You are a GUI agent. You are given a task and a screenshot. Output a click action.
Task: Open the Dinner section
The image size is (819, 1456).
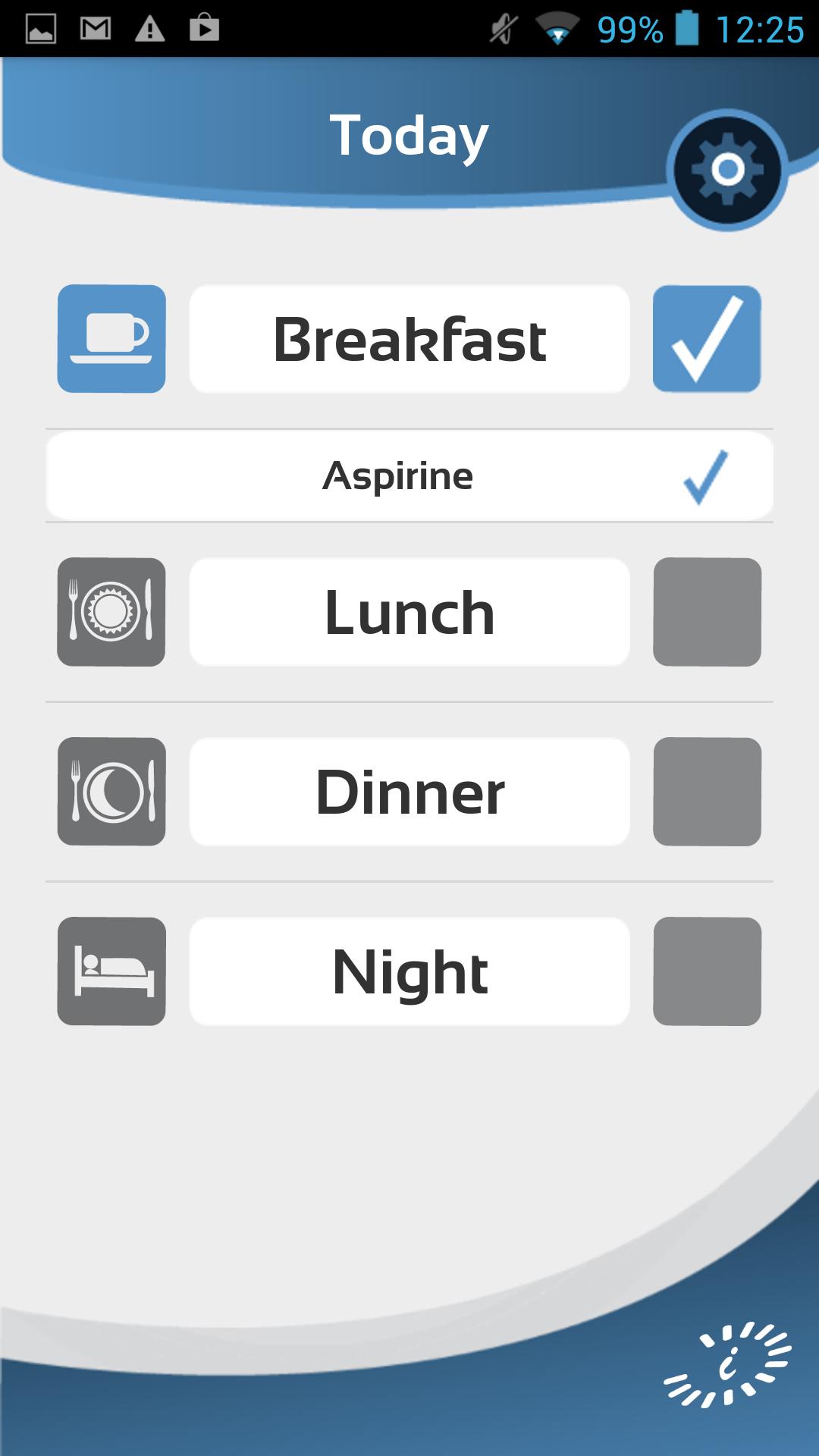tap(409, 792)
